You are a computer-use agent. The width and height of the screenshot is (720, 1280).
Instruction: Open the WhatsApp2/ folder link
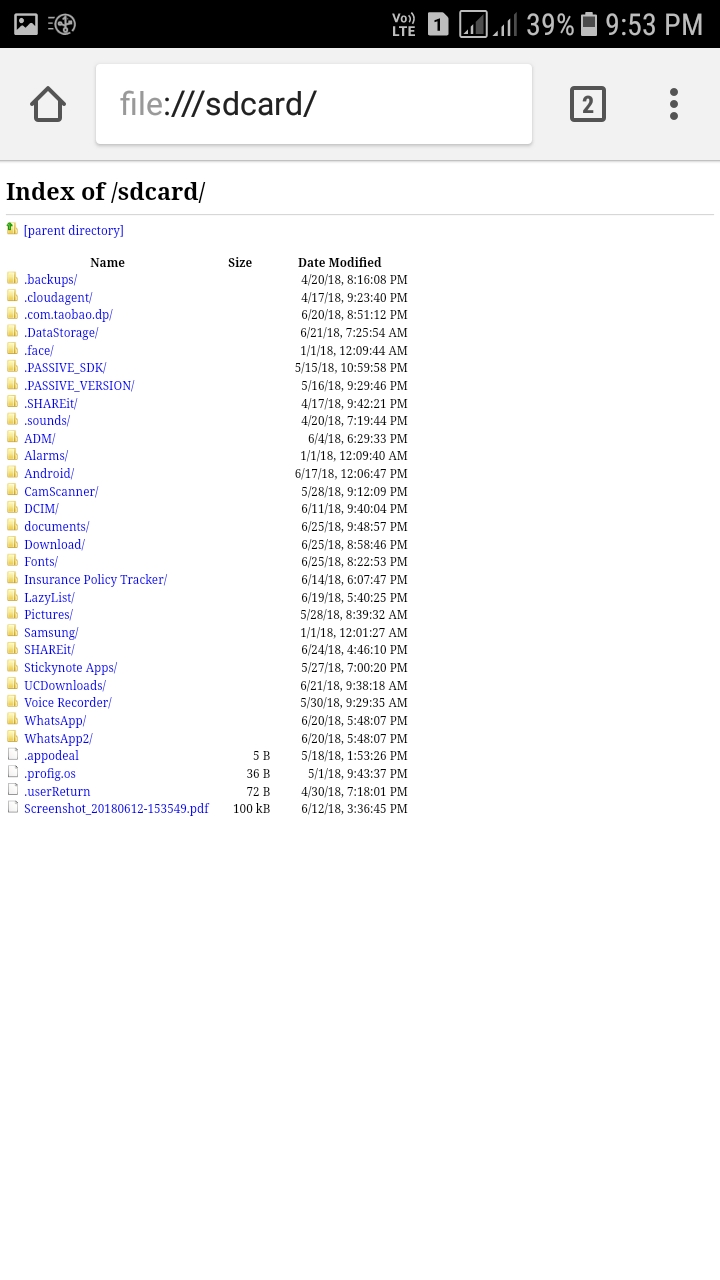click(x=58, y=739)
